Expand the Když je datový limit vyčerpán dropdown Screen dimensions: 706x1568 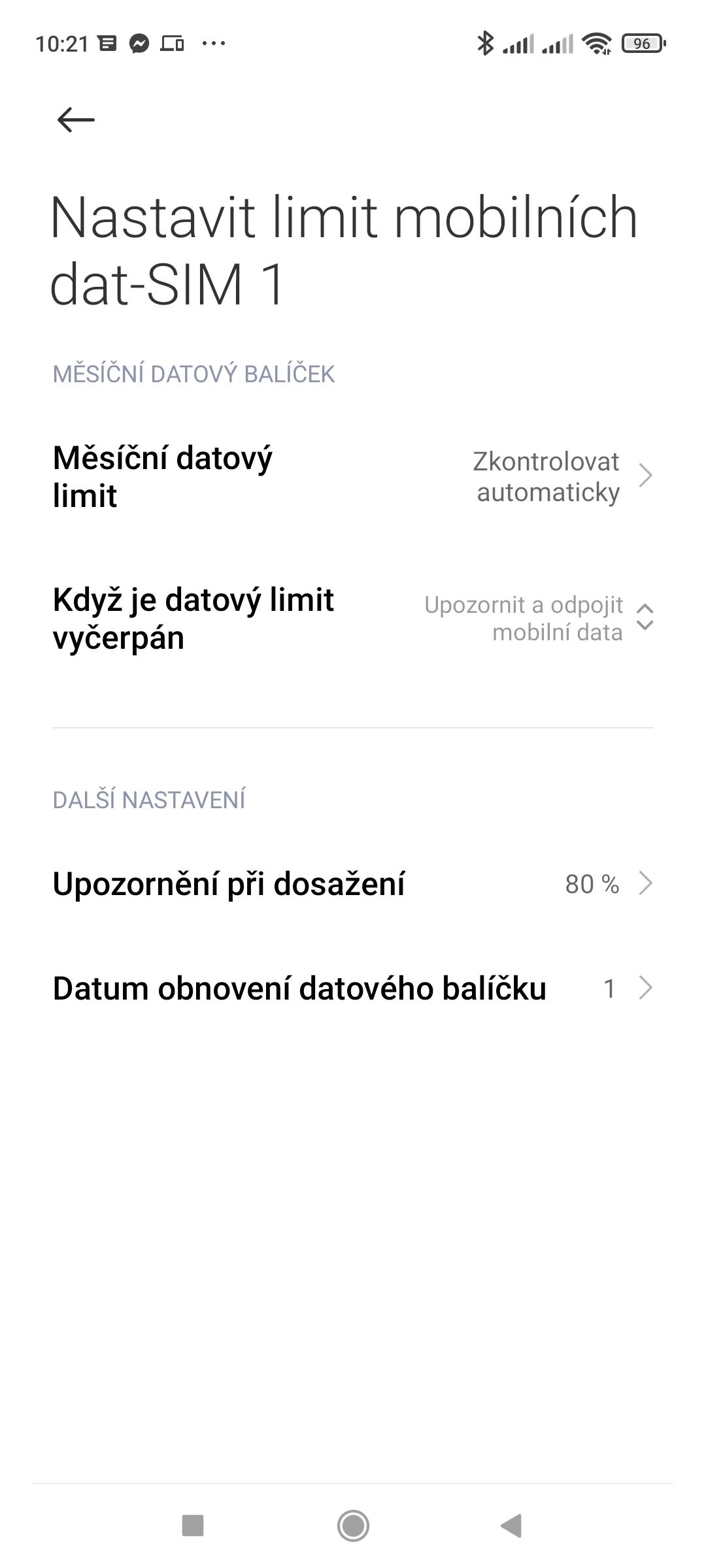pos(353,618)
